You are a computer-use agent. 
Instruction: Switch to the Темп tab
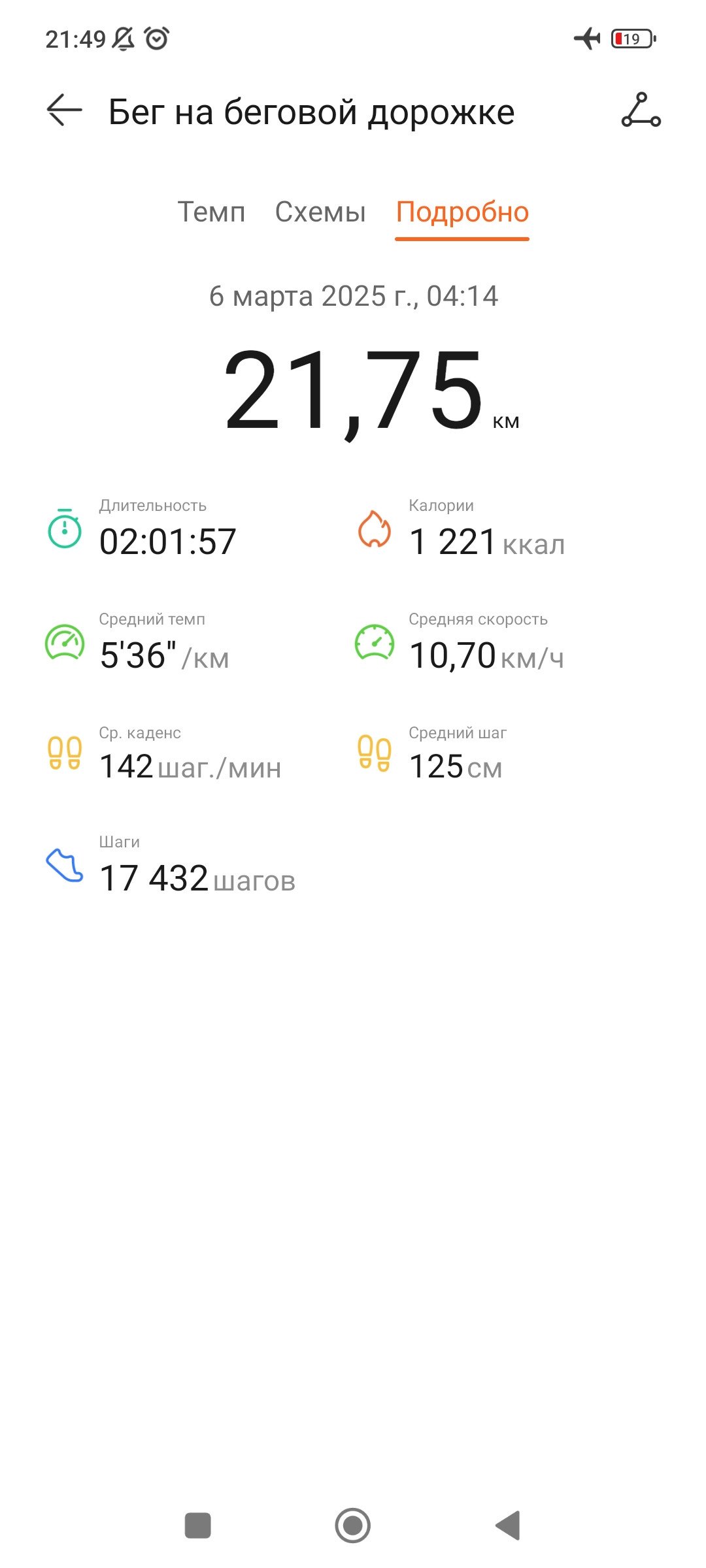pos(211,212)
